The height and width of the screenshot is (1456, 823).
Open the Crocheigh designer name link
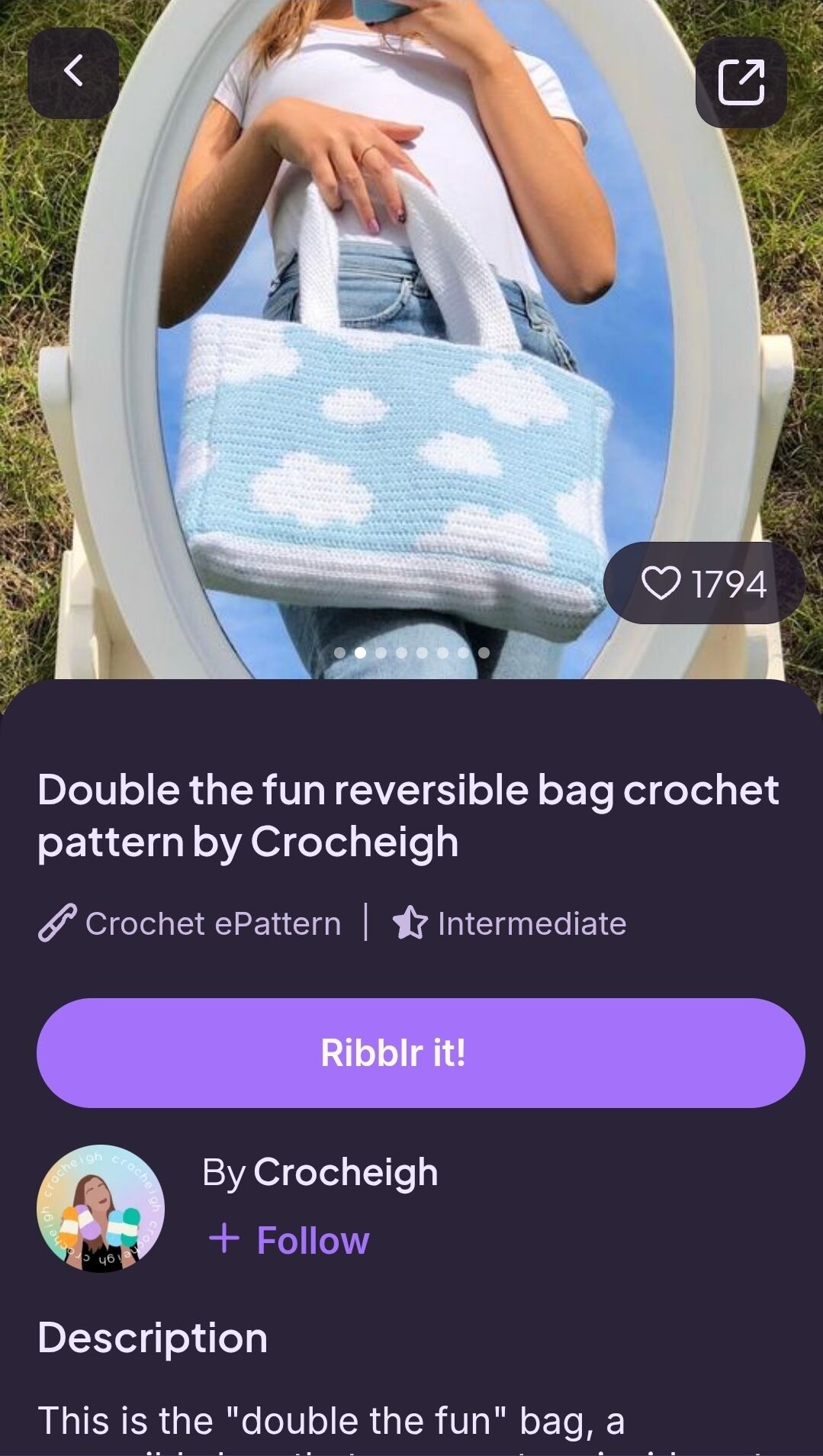346,1172
